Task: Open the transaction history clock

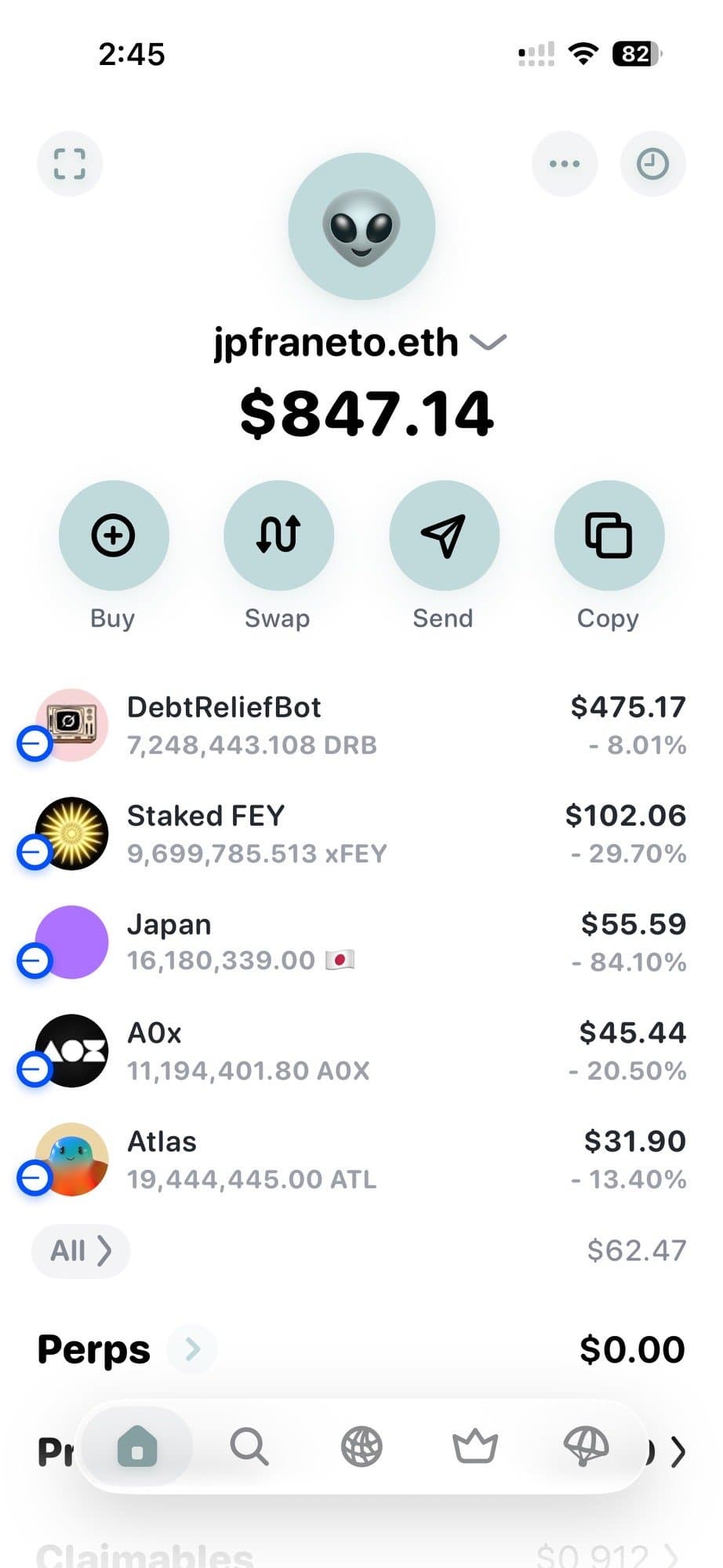Action: (x=652, y=164)
